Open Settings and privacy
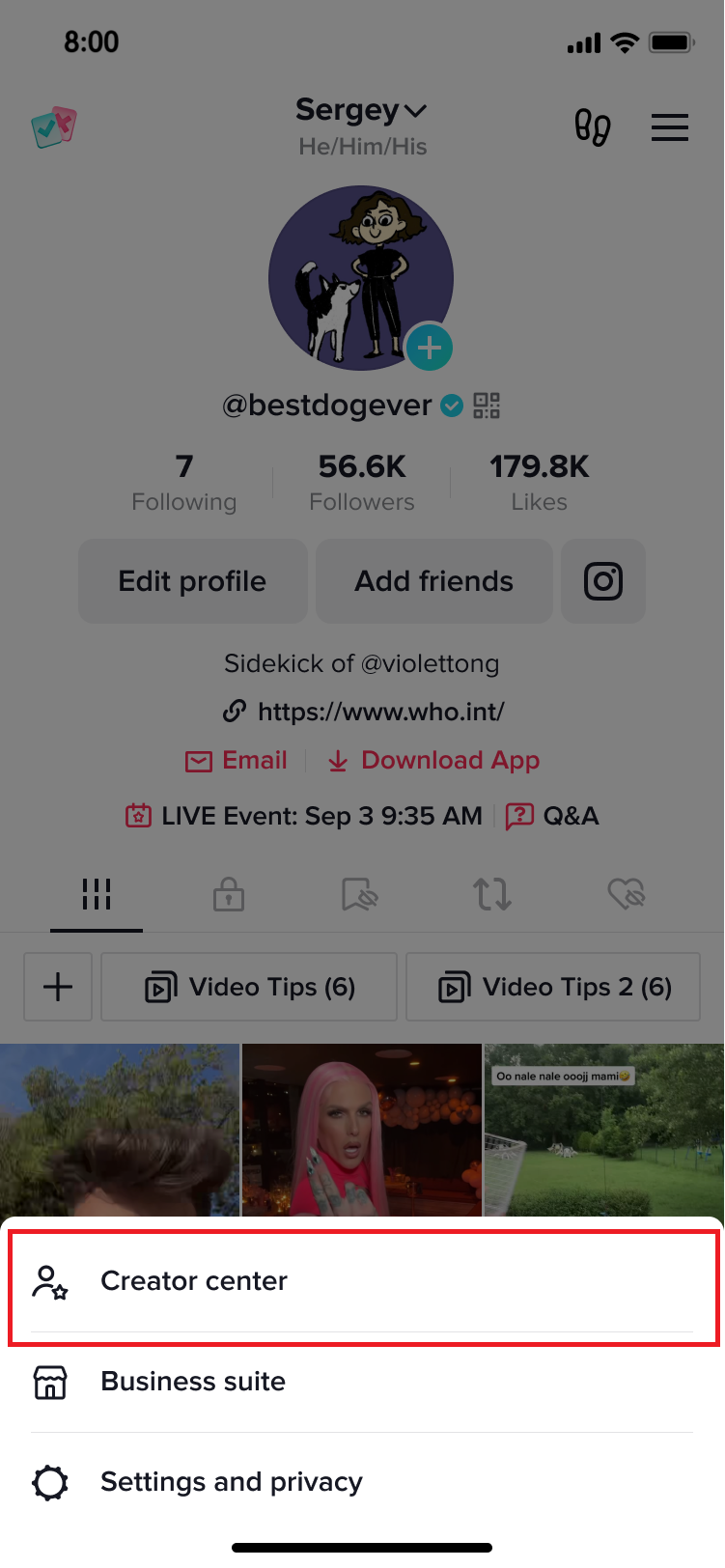The image size is (725, 1568). click(x=232, y=1482)
